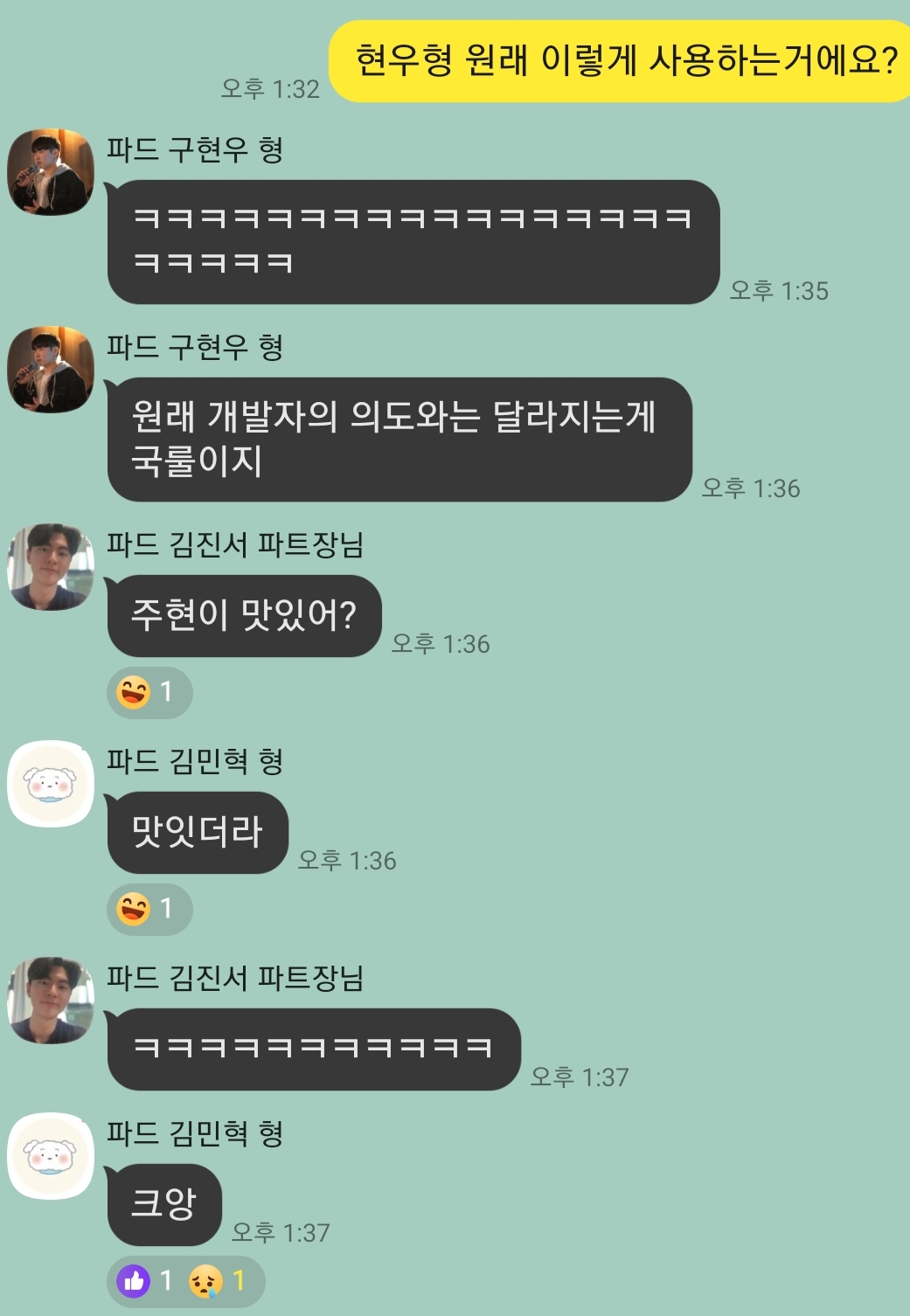Open 김민혁's avatar beside the 맛잇더라 message
The height and width of the screenshot is (1316, 910).
tap(51, 784)
